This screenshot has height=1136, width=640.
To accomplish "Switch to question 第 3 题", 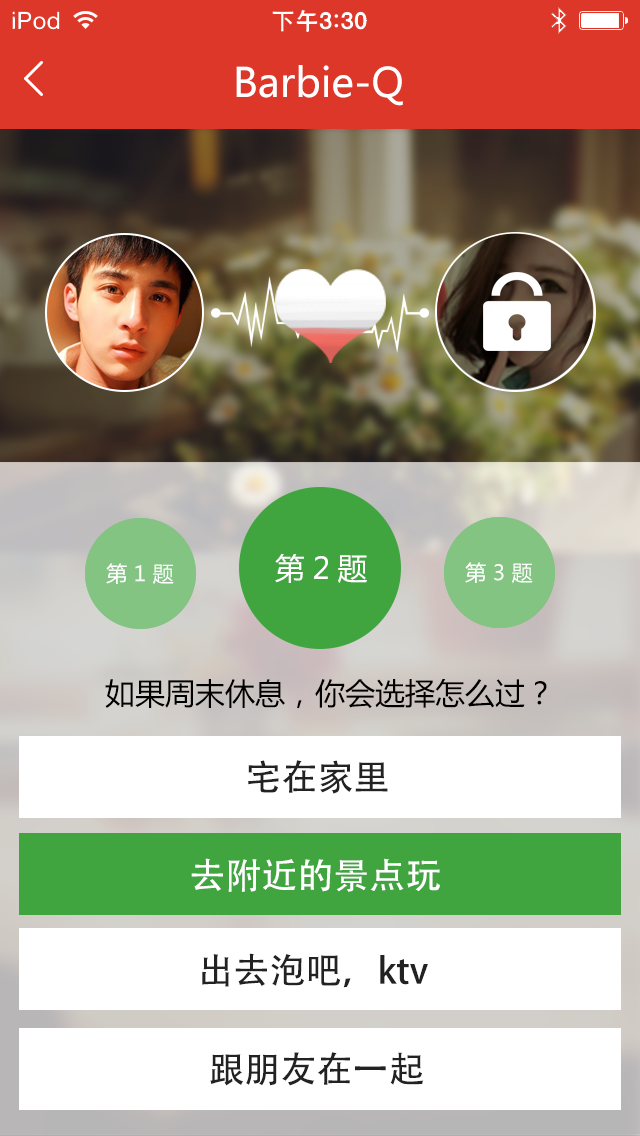I will (499, 573).
